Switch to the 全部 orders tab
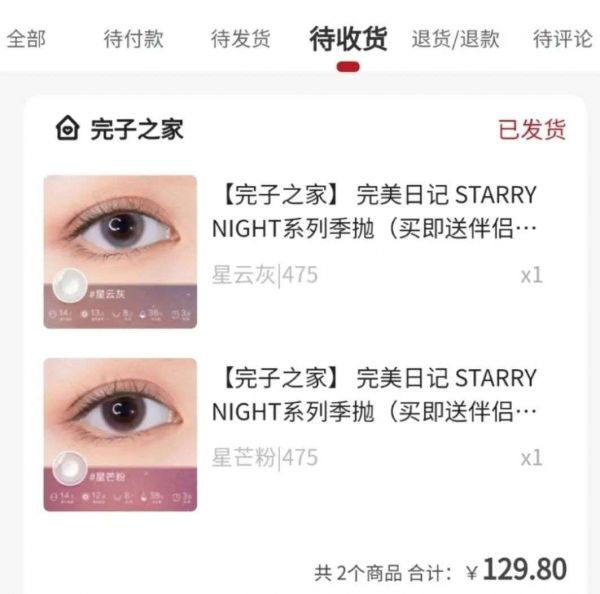Screen dimensions: 600x594 [27, 40]
